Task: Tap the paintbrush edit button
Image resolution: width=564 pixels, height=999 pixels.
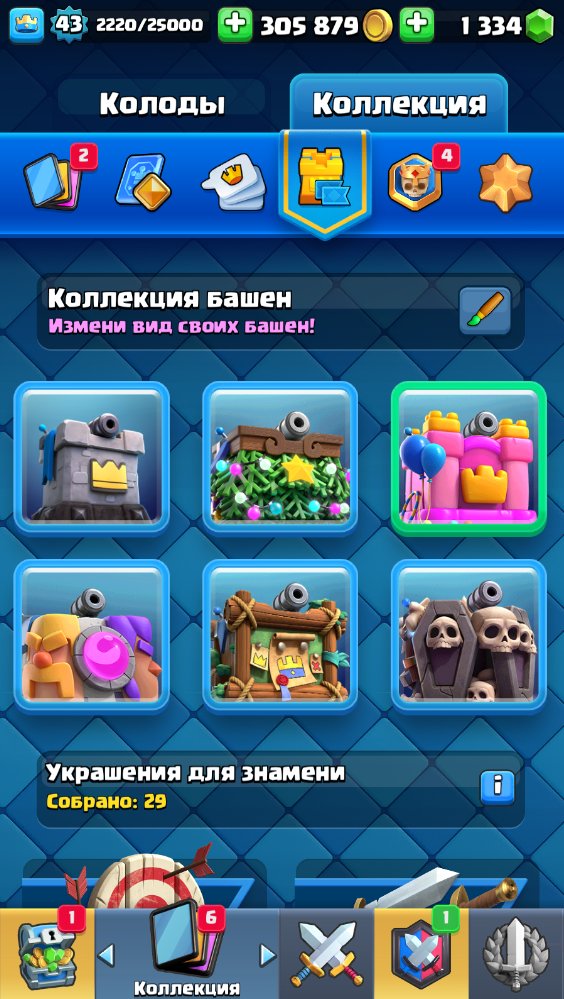Action: pos(485,310)
